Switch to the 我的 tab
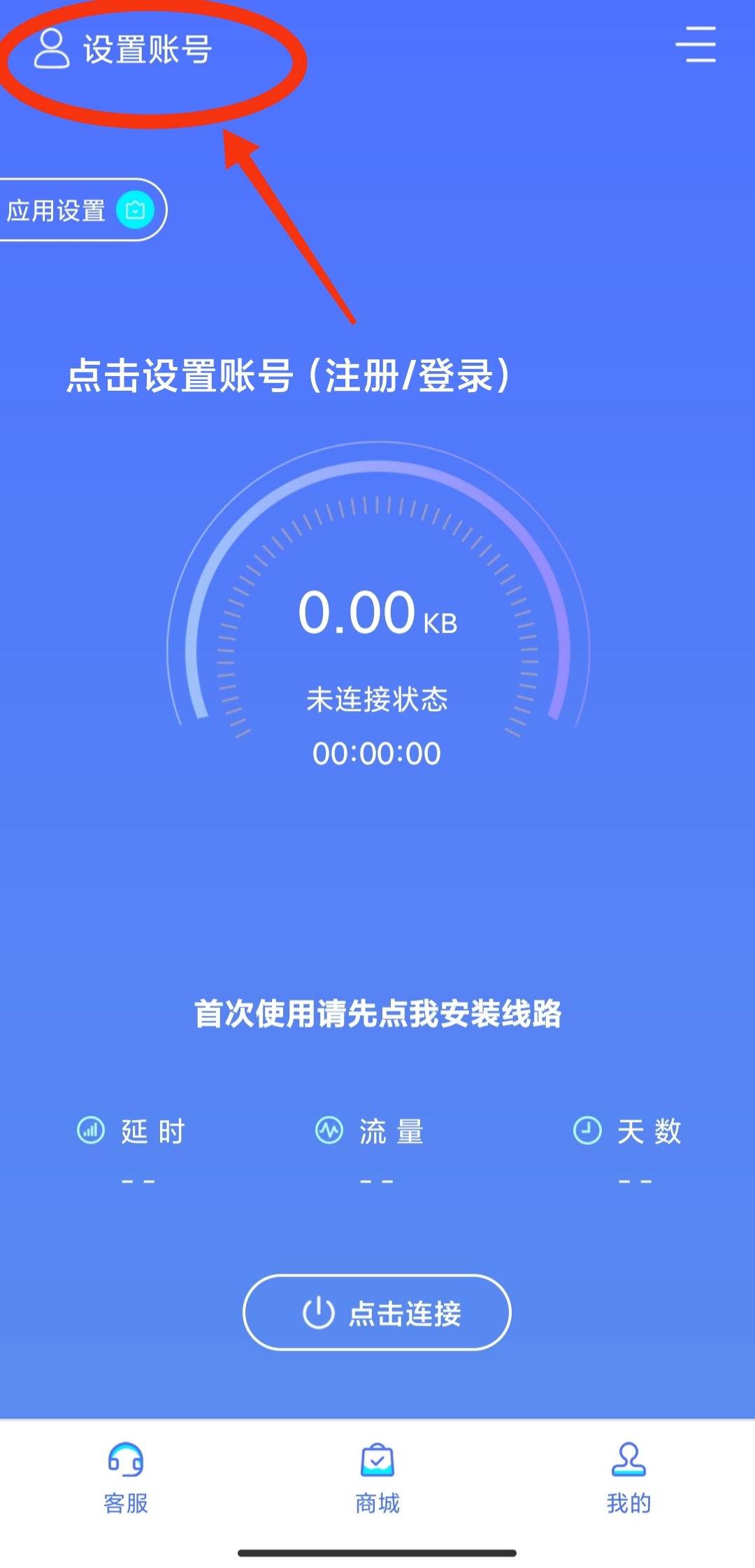The height and width of the screenshot is (1568, 755). (x=628, y=1475)
